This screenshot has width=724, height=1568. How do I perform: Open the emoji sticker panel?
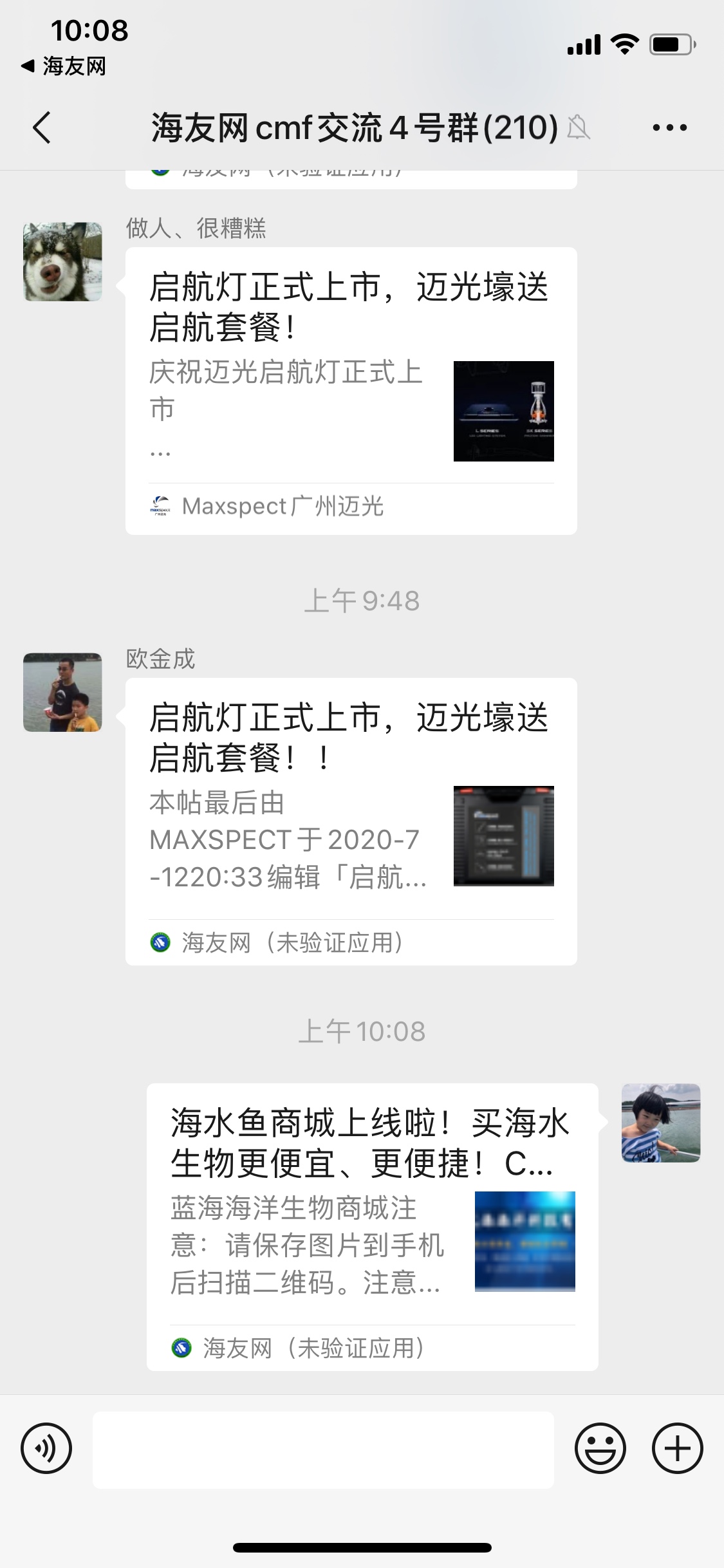click(x=600, y=1449)
